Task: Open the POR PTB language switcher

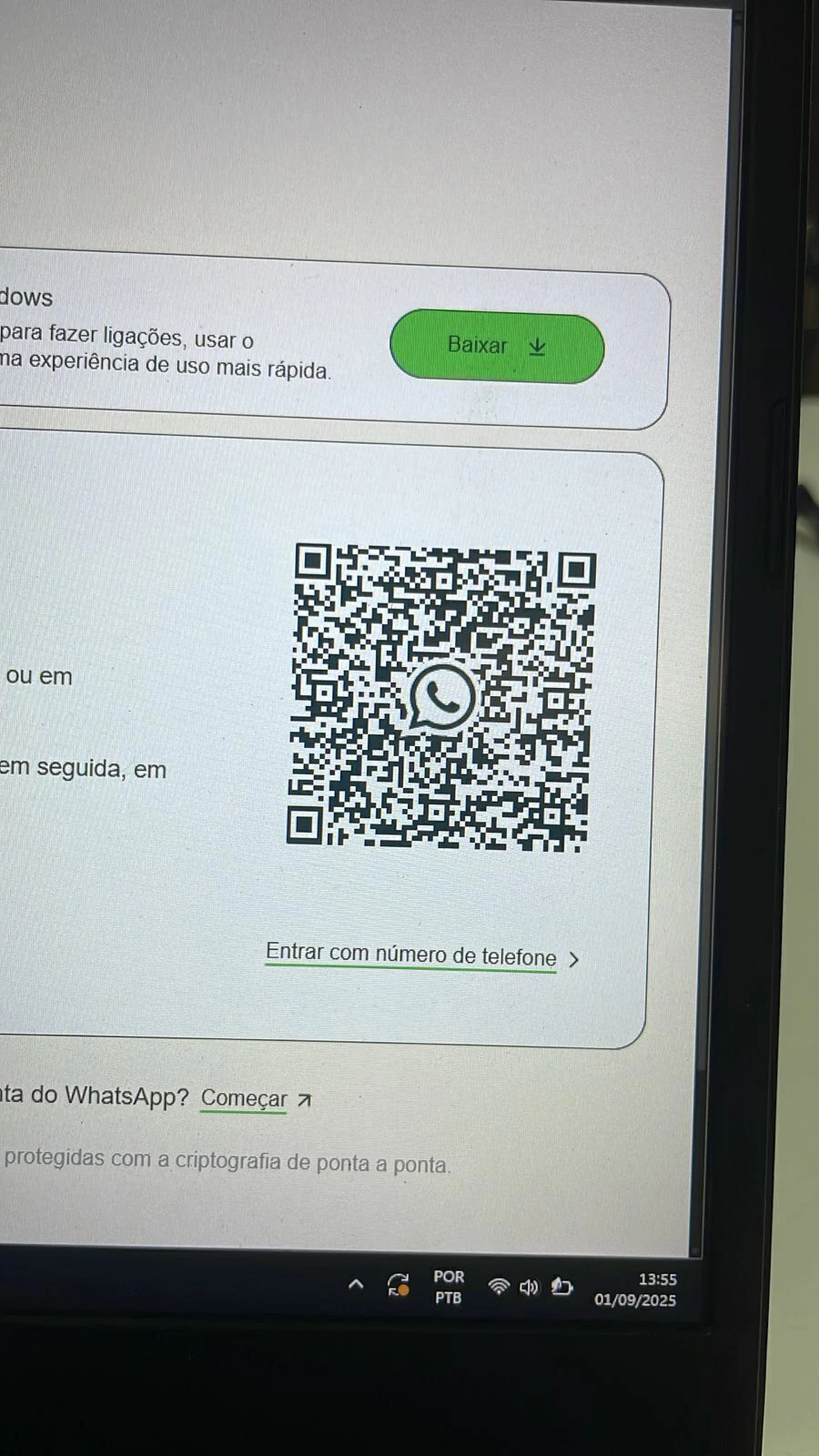Action: [448, 1287]
